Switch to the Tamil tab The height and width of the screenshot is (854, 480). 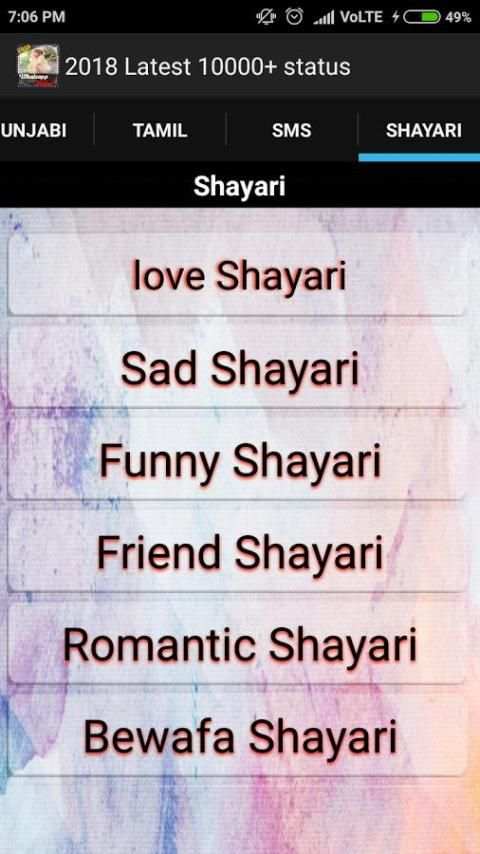click(160, 130)
